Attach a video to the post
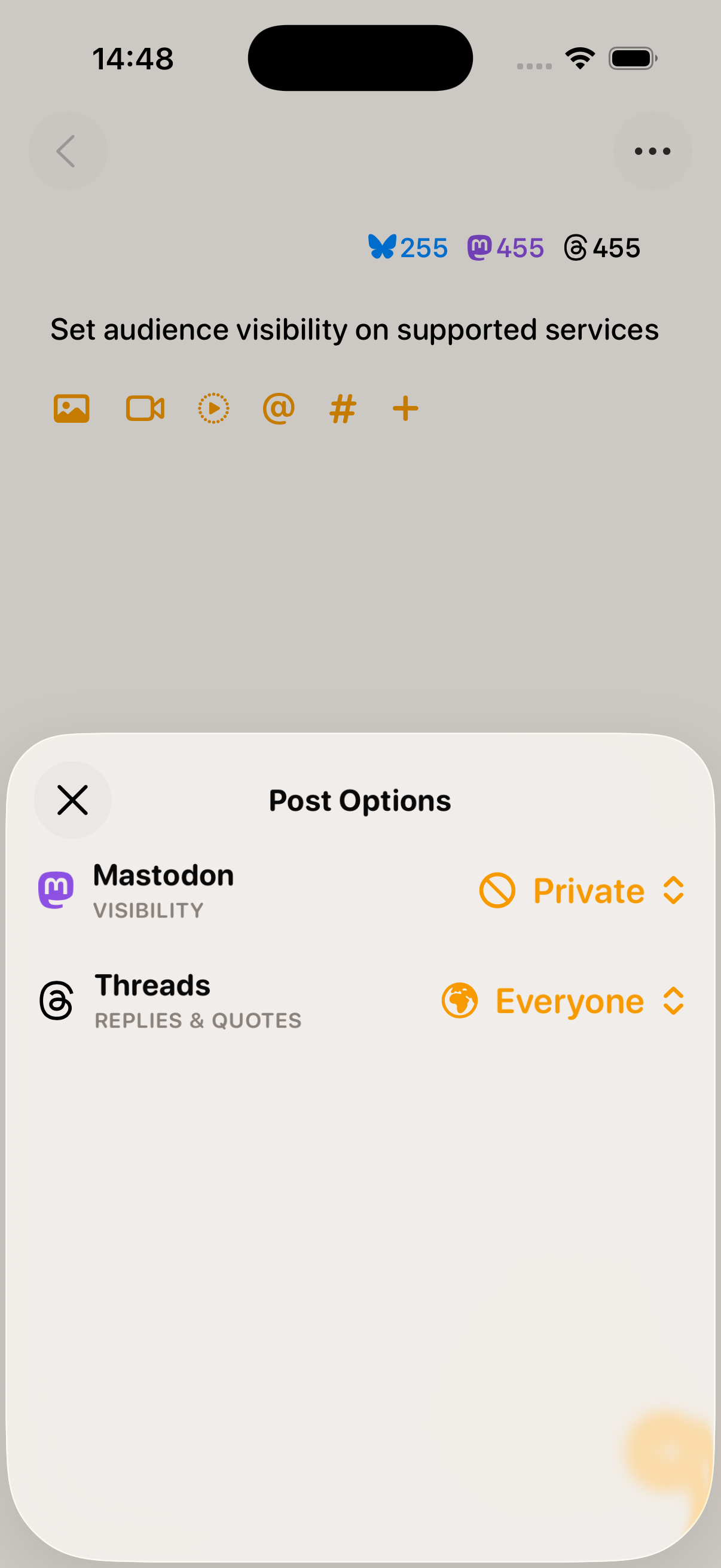The height and width of the screenshot is (1568, 721). click(x=145, y=408)
